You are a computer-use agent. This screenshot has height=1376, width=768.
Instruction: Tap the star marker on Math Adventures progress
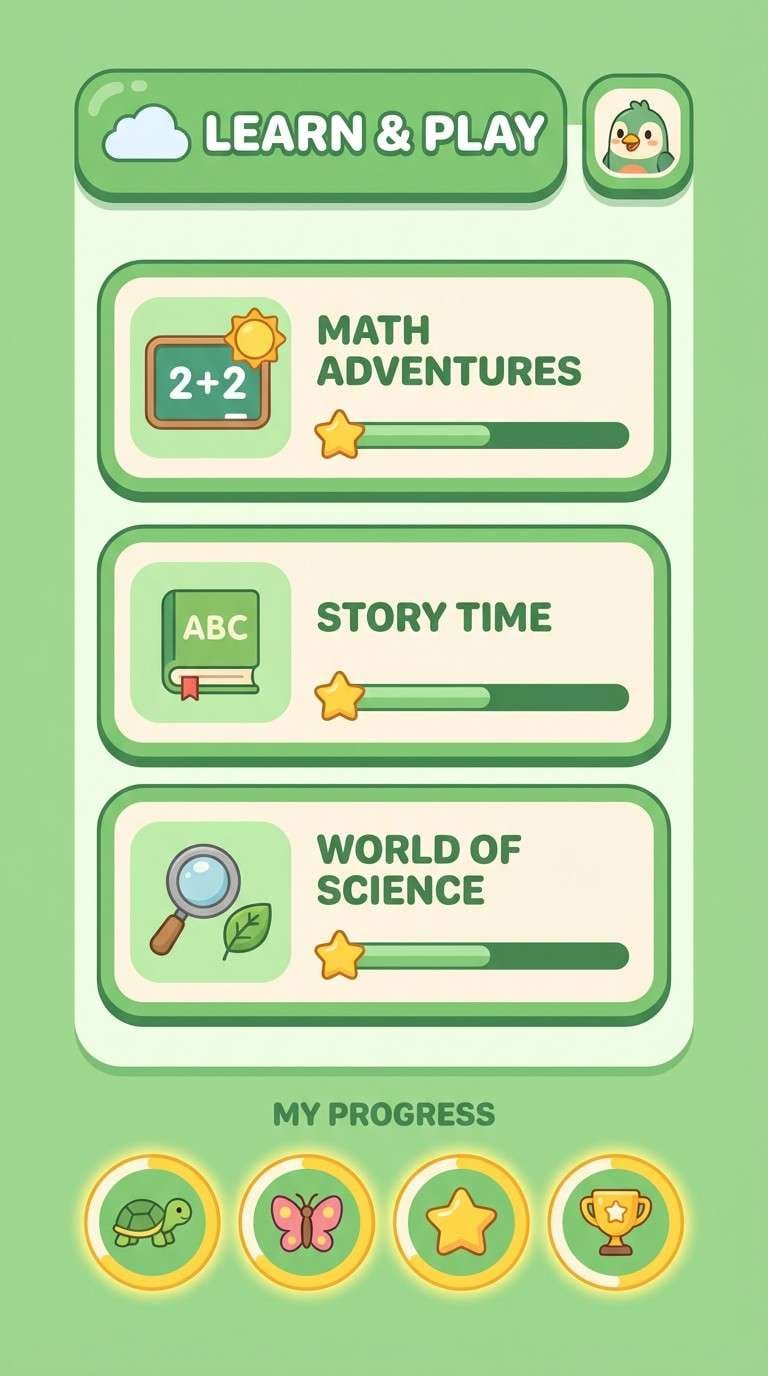tap(340, 435)
